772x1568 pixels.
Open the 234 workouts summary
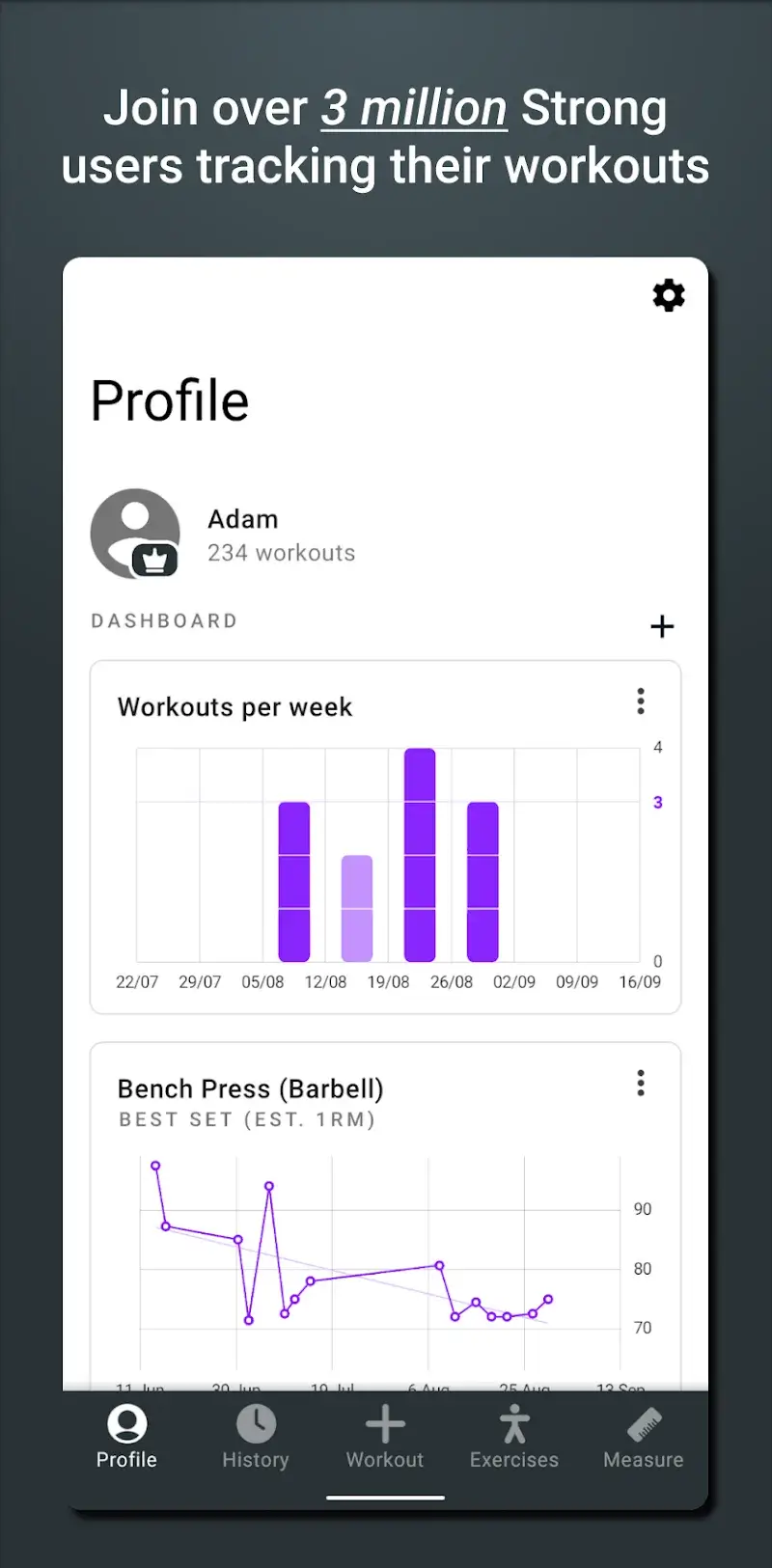point(281,553)
